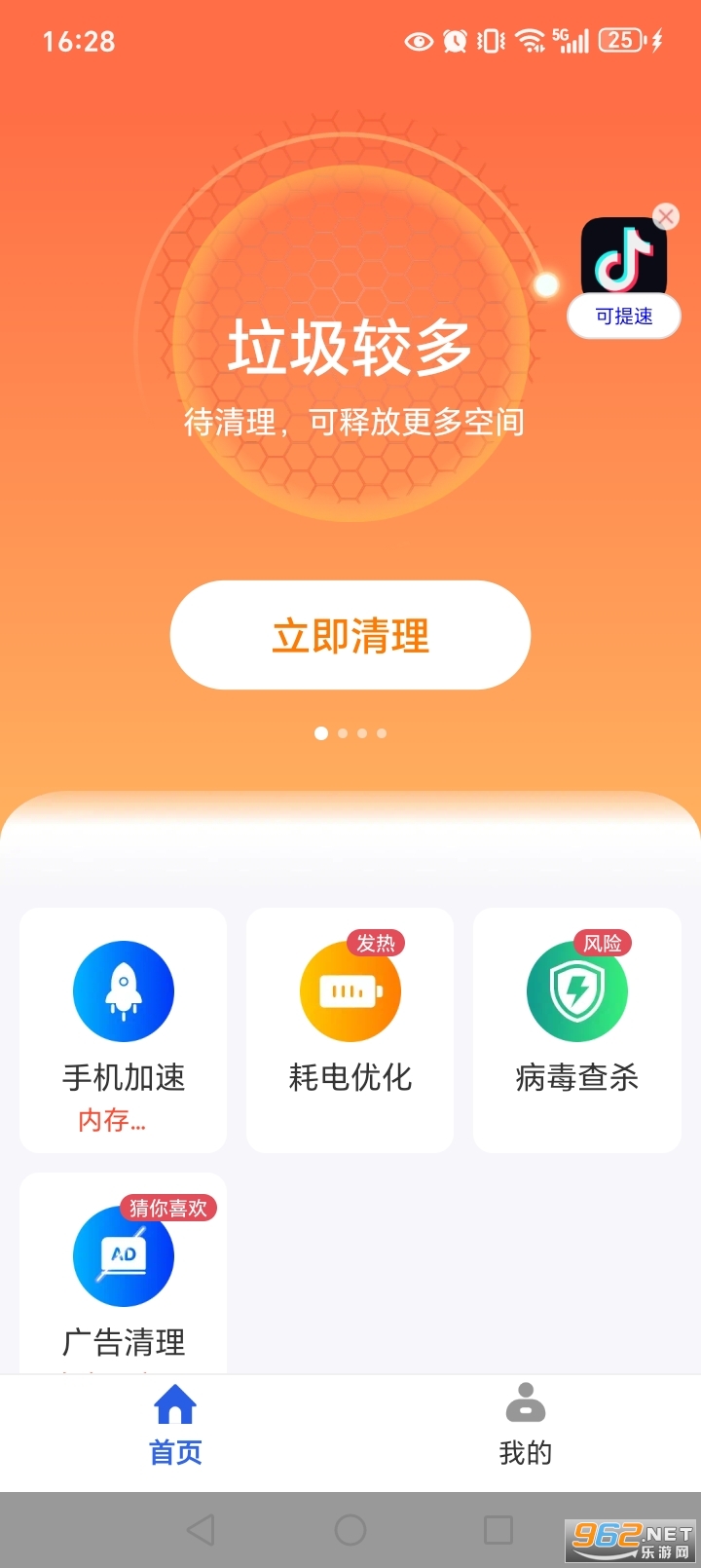Tap the TikTok ad icon
The width and height of the screenshot is (701, 1568).
coord(624,256)
